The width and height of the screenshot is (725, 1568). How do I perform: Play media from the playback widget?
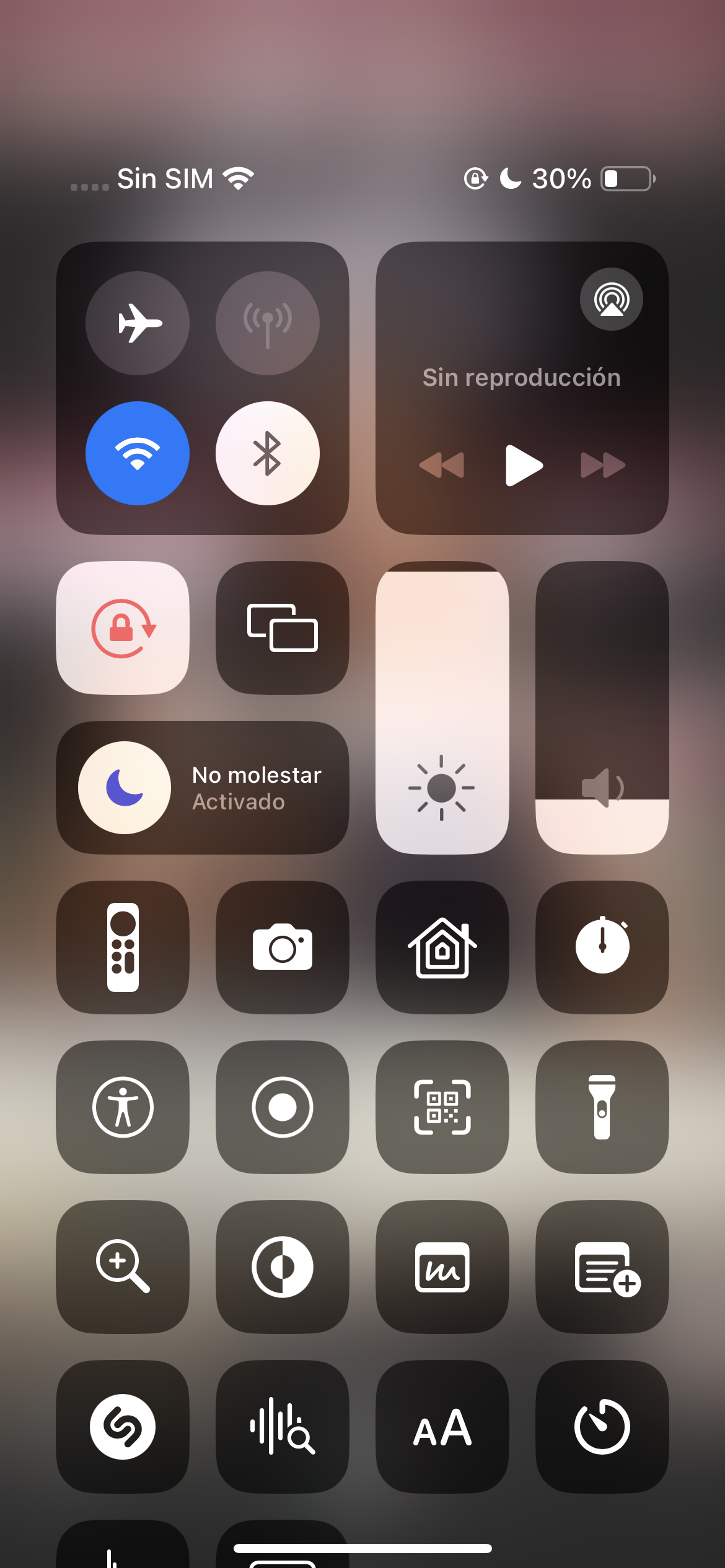524,465
